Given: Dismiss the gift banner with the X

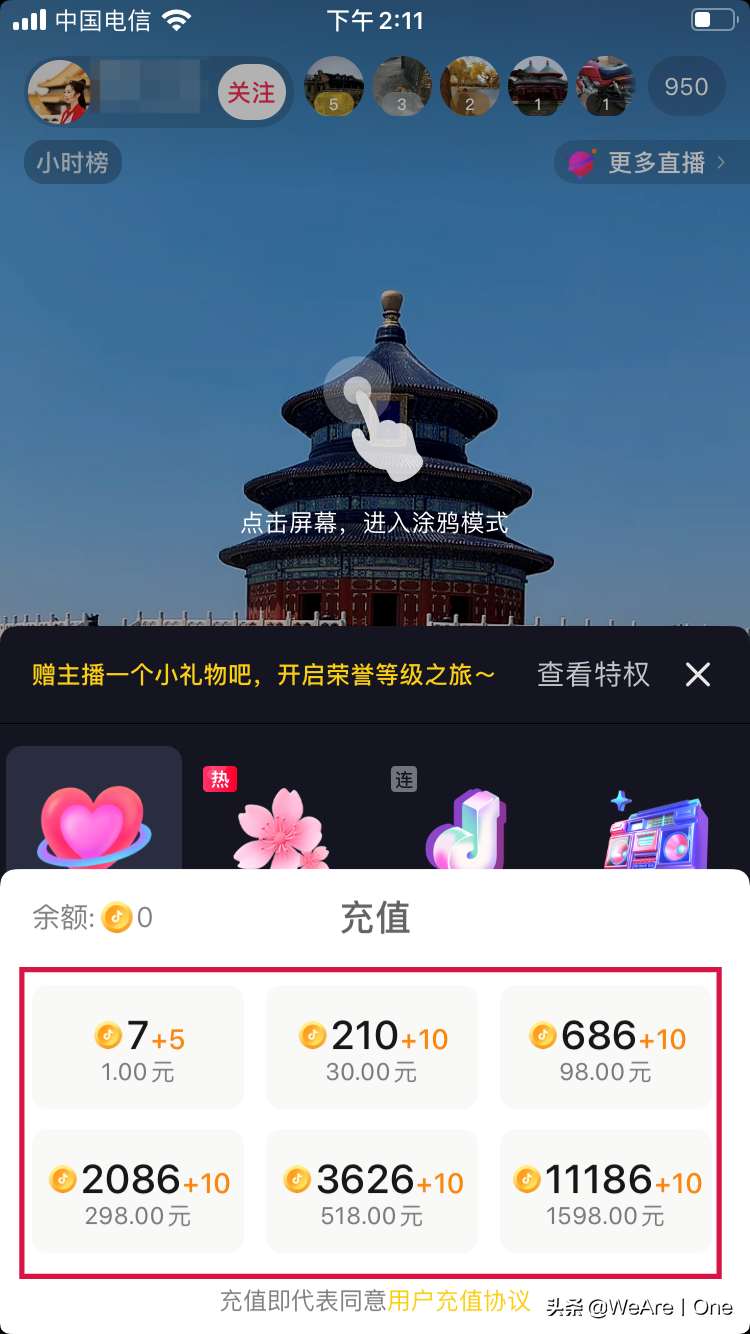Looking at the screenshot, I should tap(697, 675).
